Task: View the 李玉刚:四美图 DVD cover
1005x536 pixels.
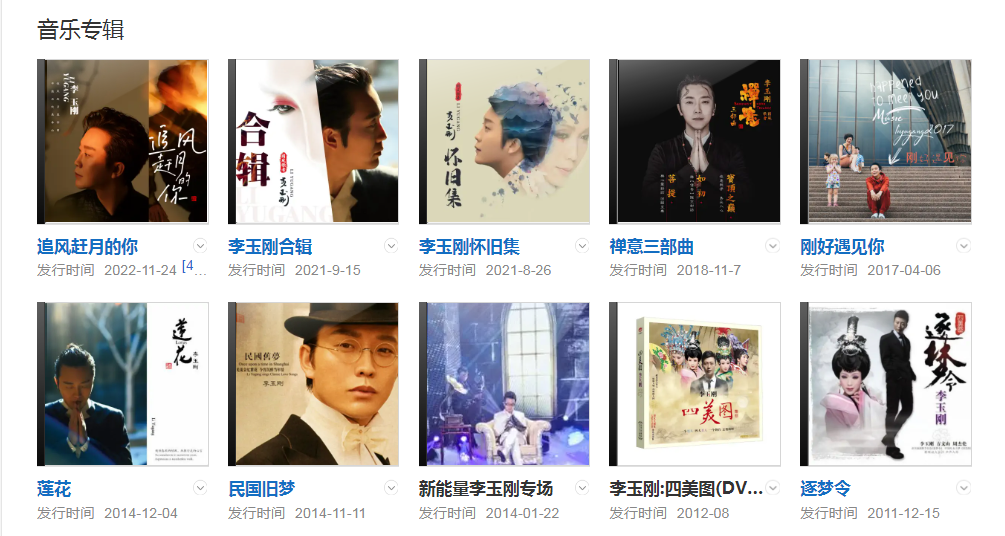Action: 695,384
